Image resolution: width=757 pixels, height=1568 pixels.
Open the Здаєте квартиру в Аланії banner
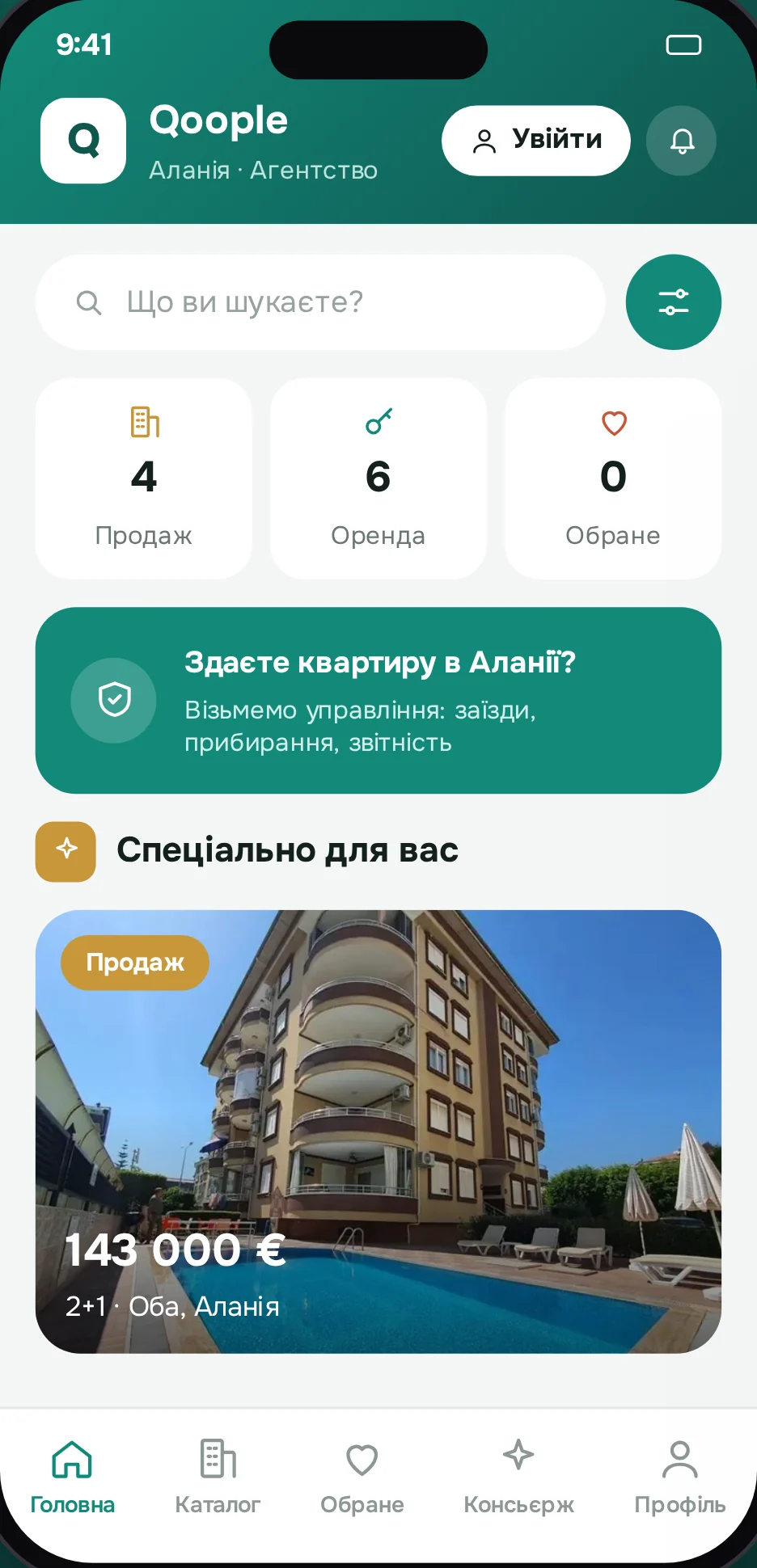[x=378, y=701]
